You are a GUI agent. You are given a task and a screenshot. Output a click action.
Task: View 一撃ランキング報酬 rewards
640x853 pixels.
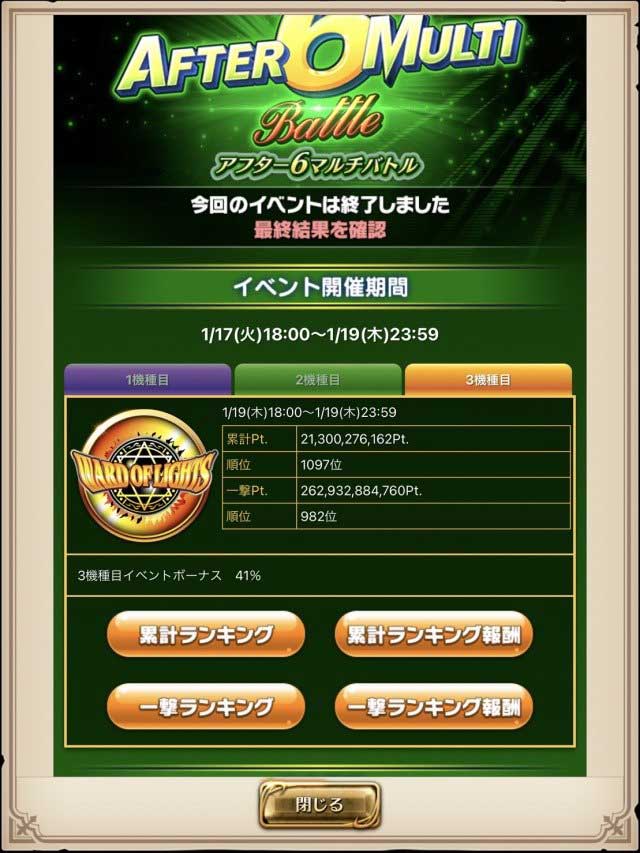point(434,706)
